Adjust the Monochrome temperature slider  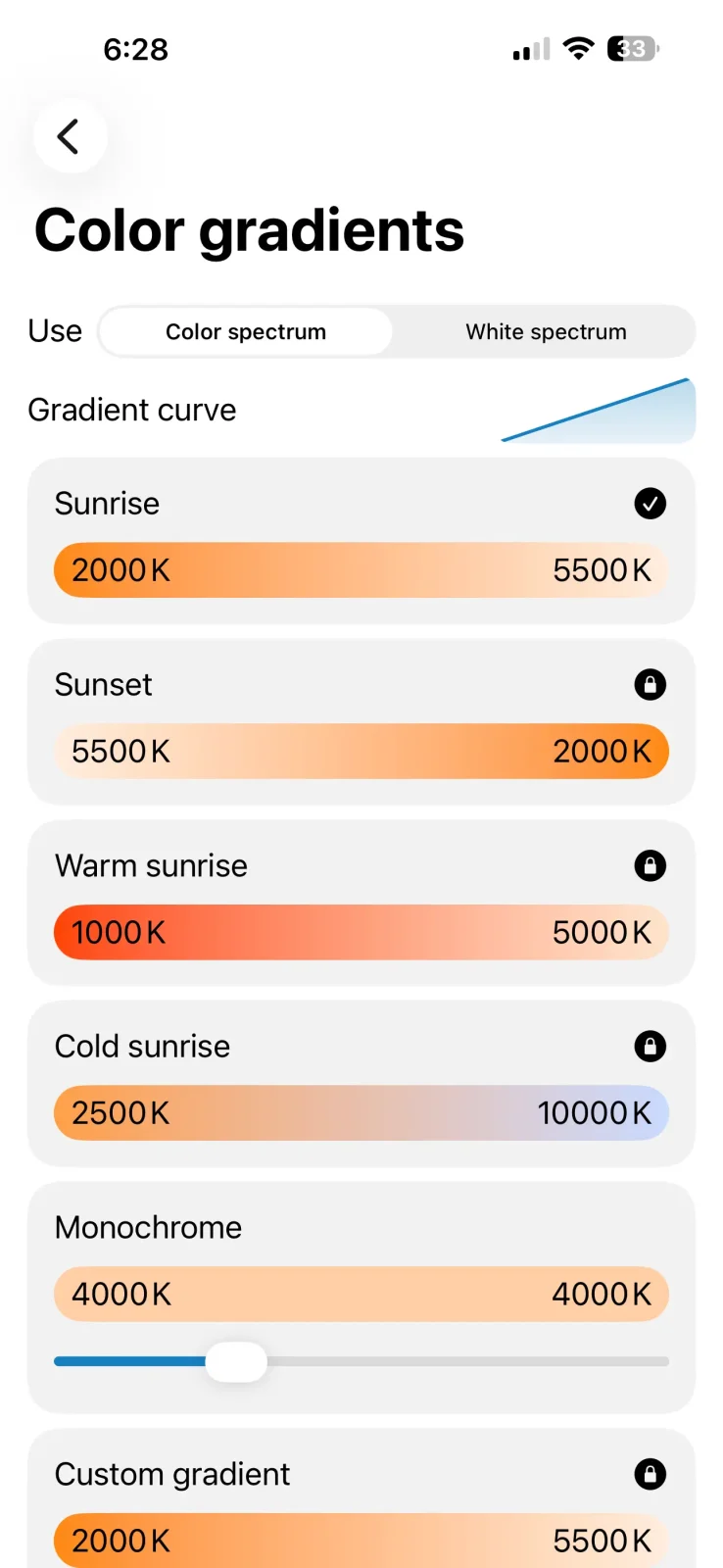tap(235, 1361)
